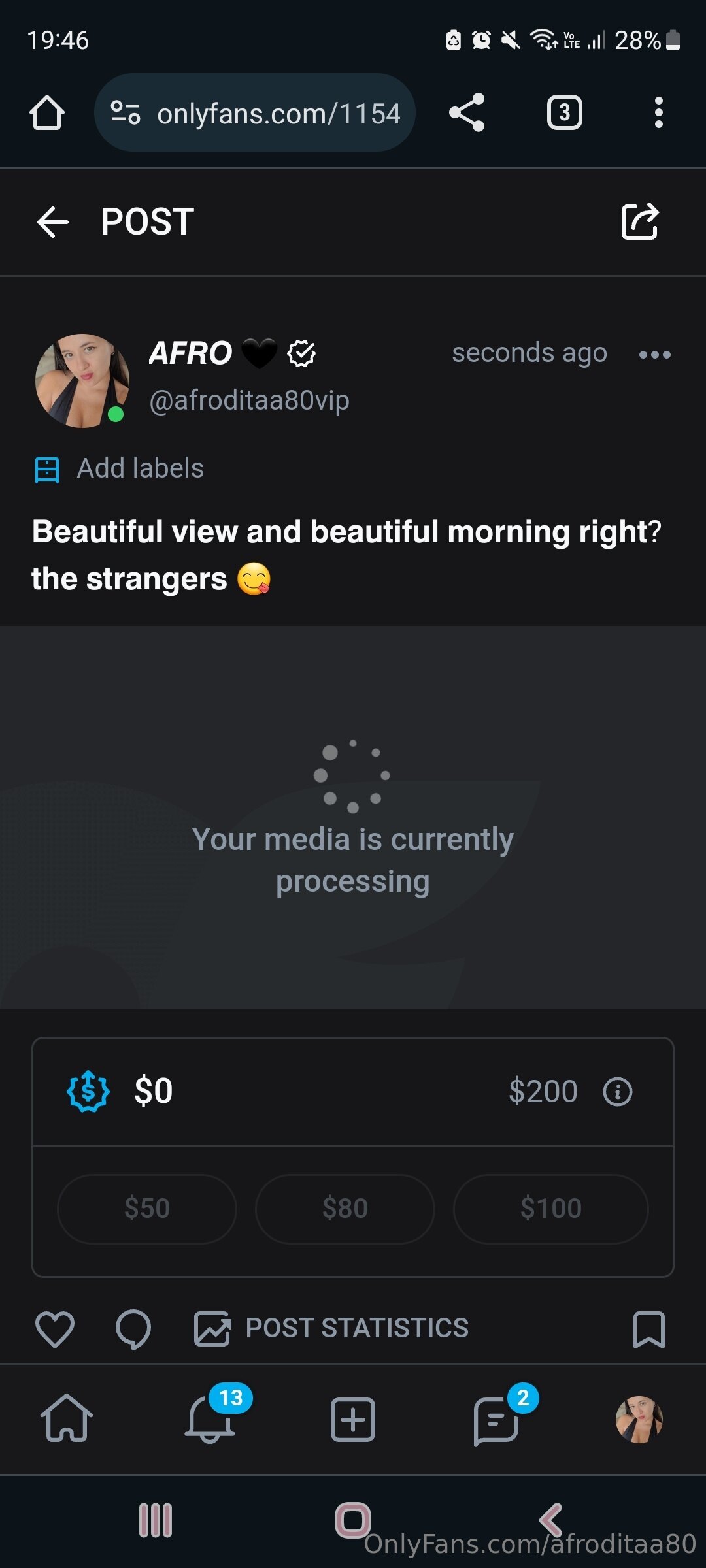Open the post's three-dot options menu
This screenshot has width=706, height=1568.
pyautogui.click(x=654, y=355)
